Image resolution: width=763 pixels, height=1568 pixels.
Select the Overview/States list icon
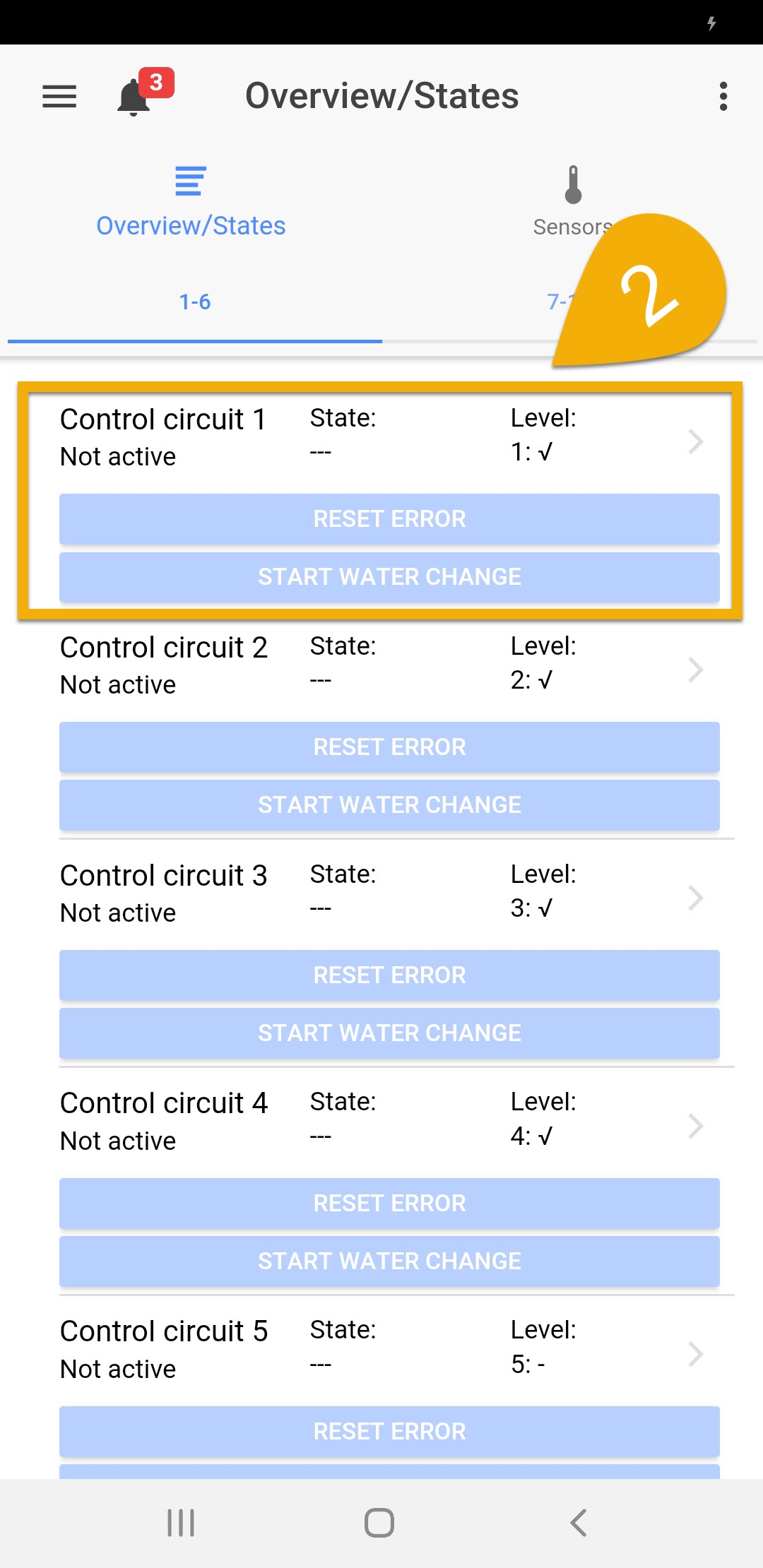pos(190,180)
